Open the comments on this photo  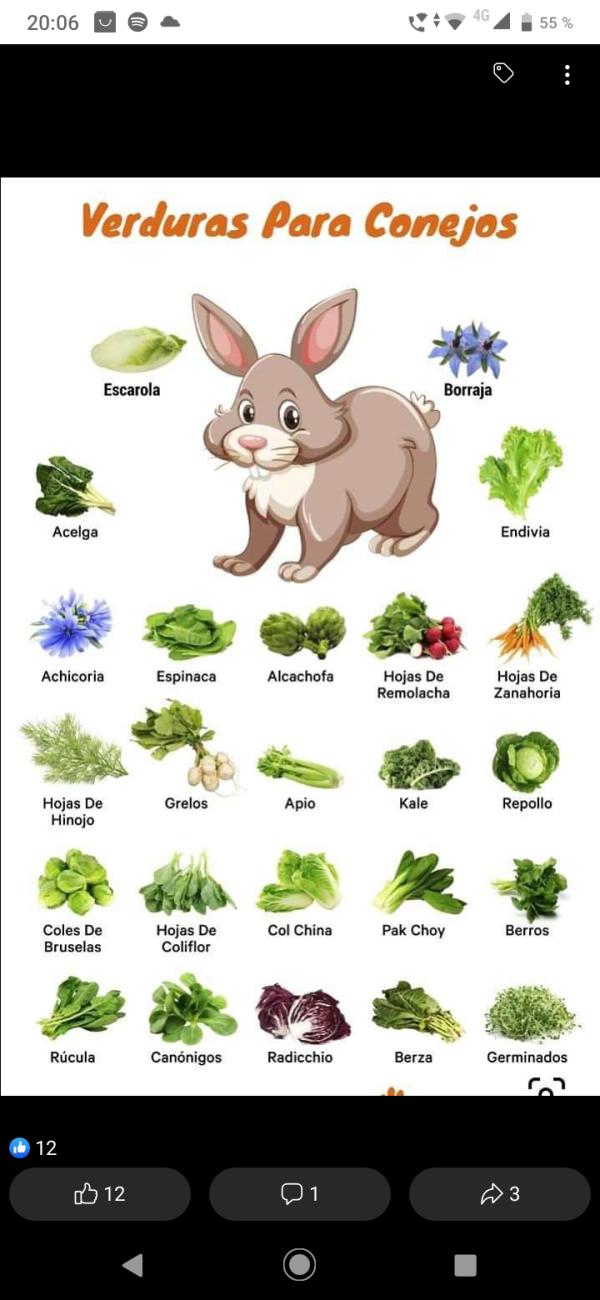pos(300,1194)
